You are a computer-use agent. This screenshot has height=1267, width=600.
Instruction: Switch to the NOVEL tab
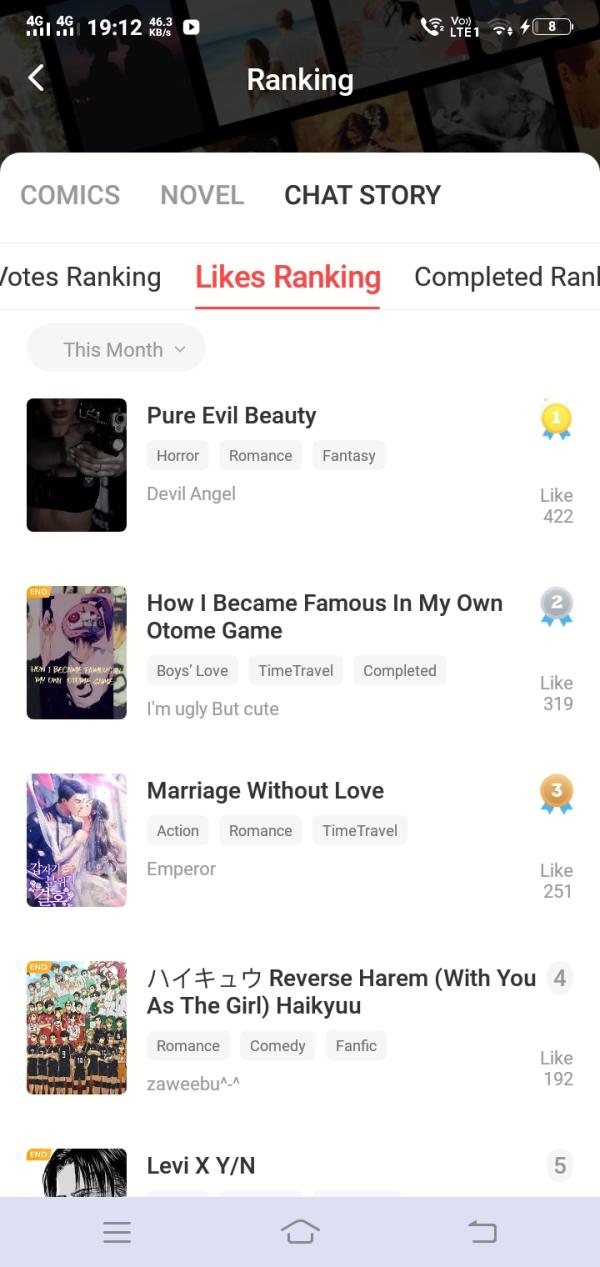coord(202,195)
